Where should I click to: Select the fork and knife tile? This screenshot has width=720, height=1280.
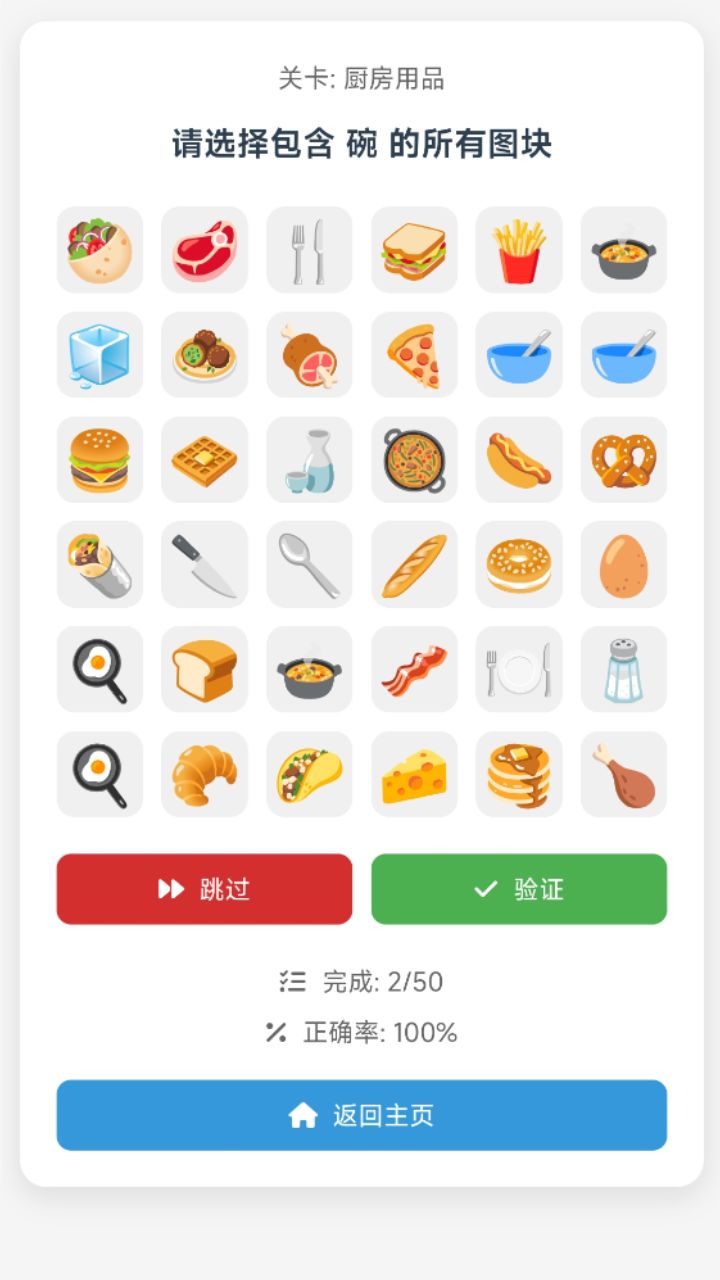pos(309,250)
